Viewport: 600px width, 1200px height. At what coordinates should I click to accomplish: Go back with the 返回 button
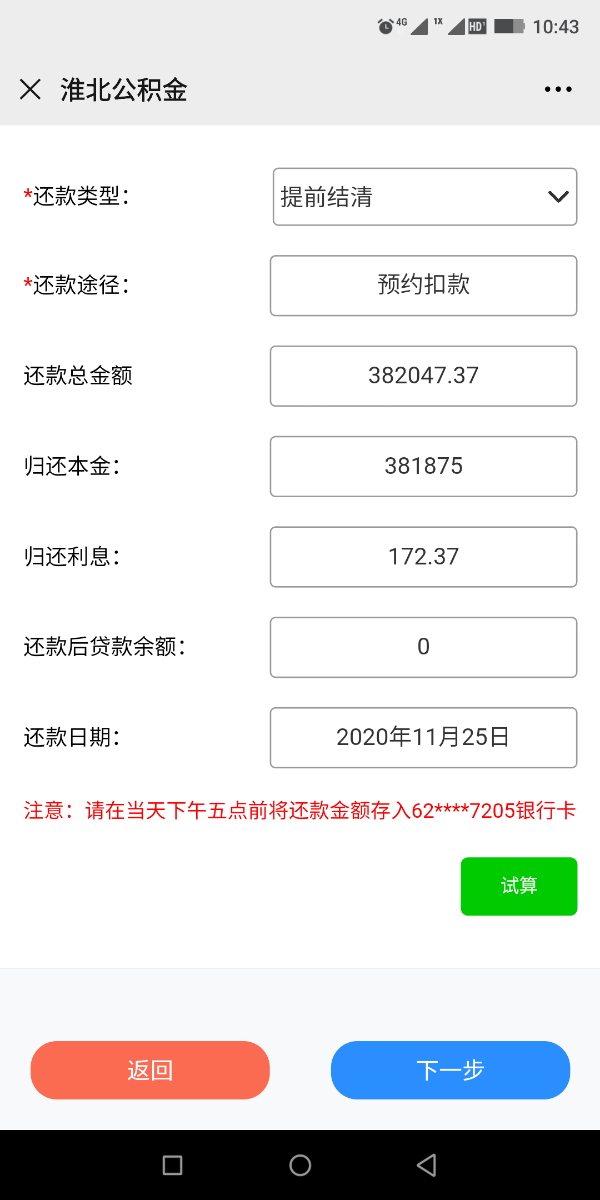(150, 1070)
